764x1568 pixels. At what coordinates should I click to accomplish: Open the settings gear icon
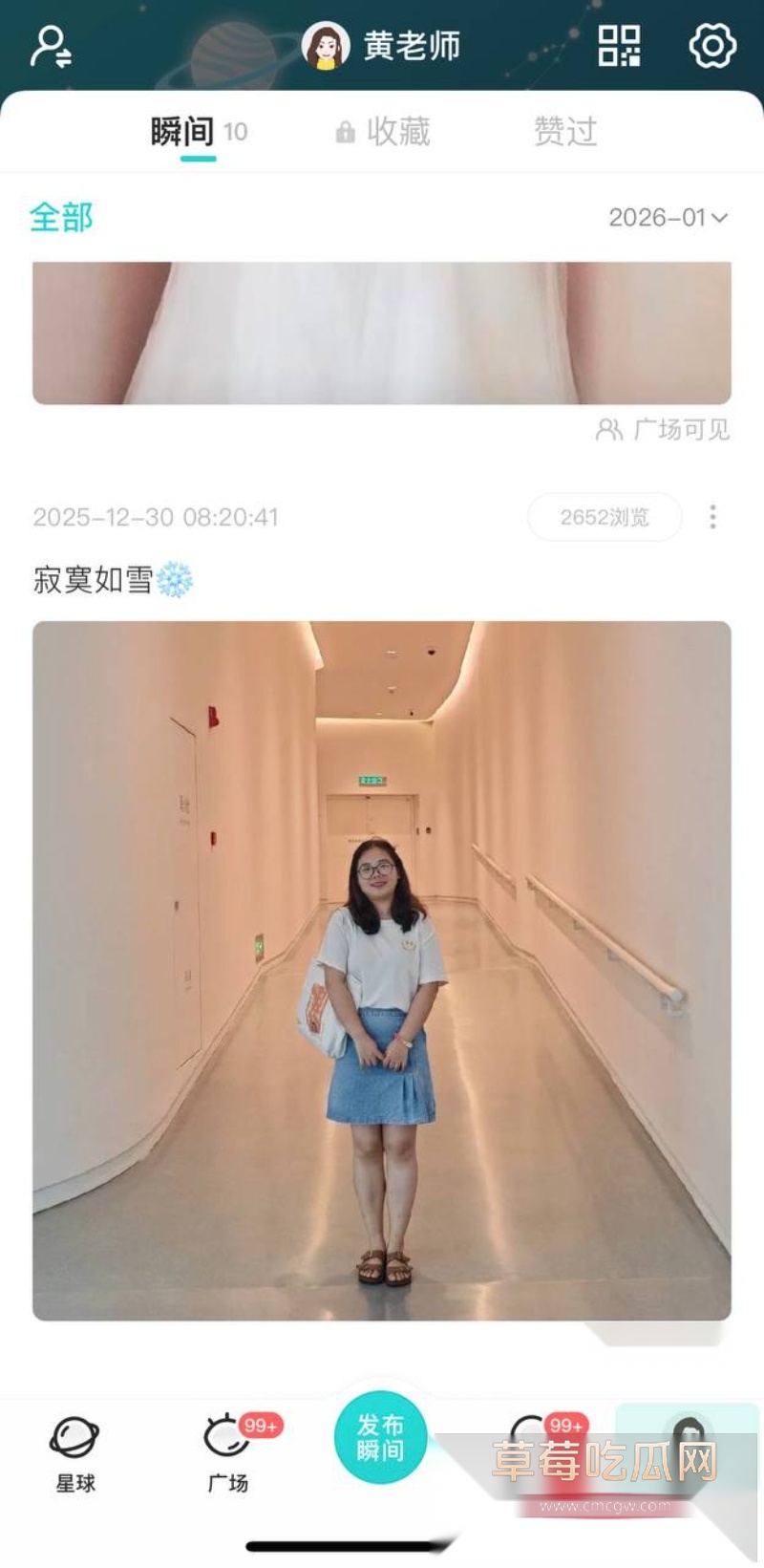[x=710, y=45]
